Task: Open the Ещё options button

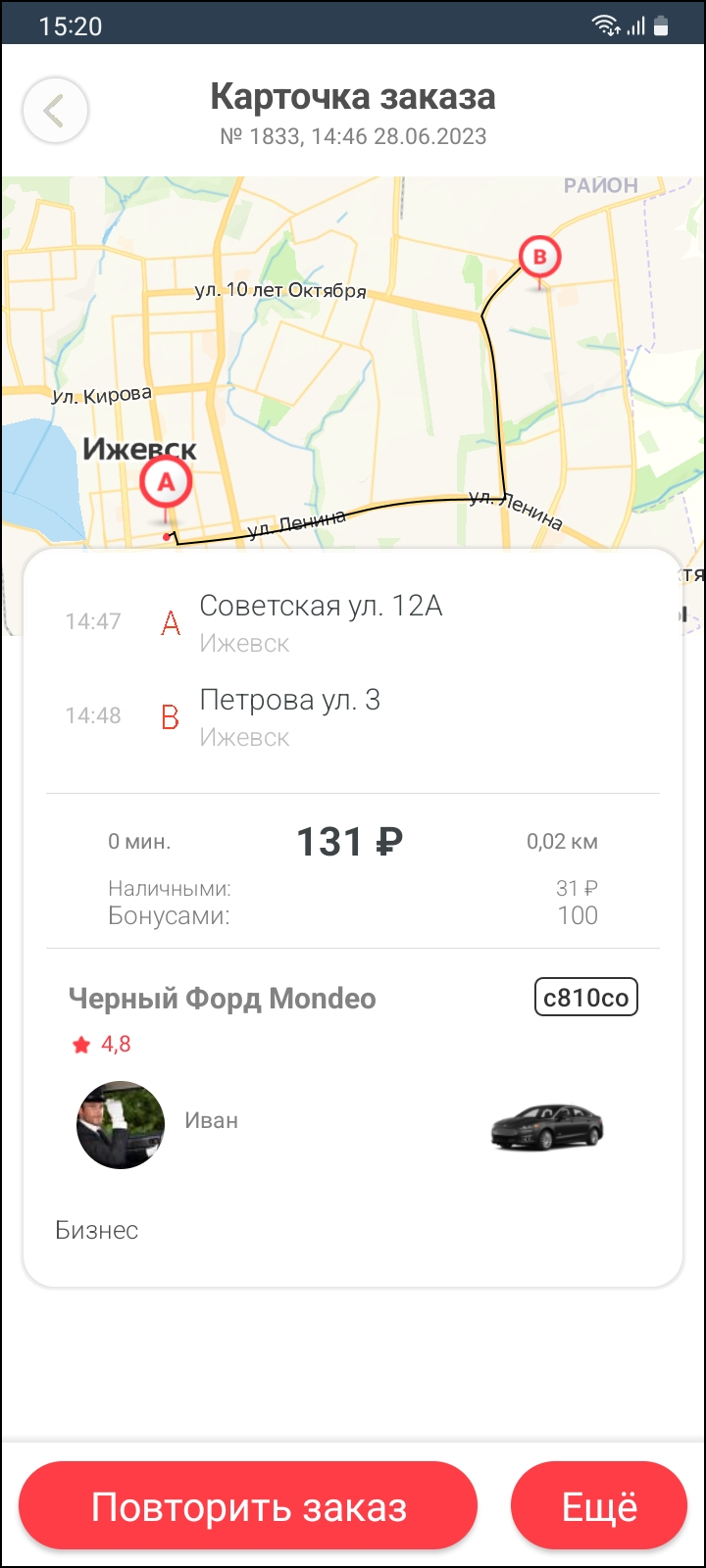Action: tap(599, 1507)
